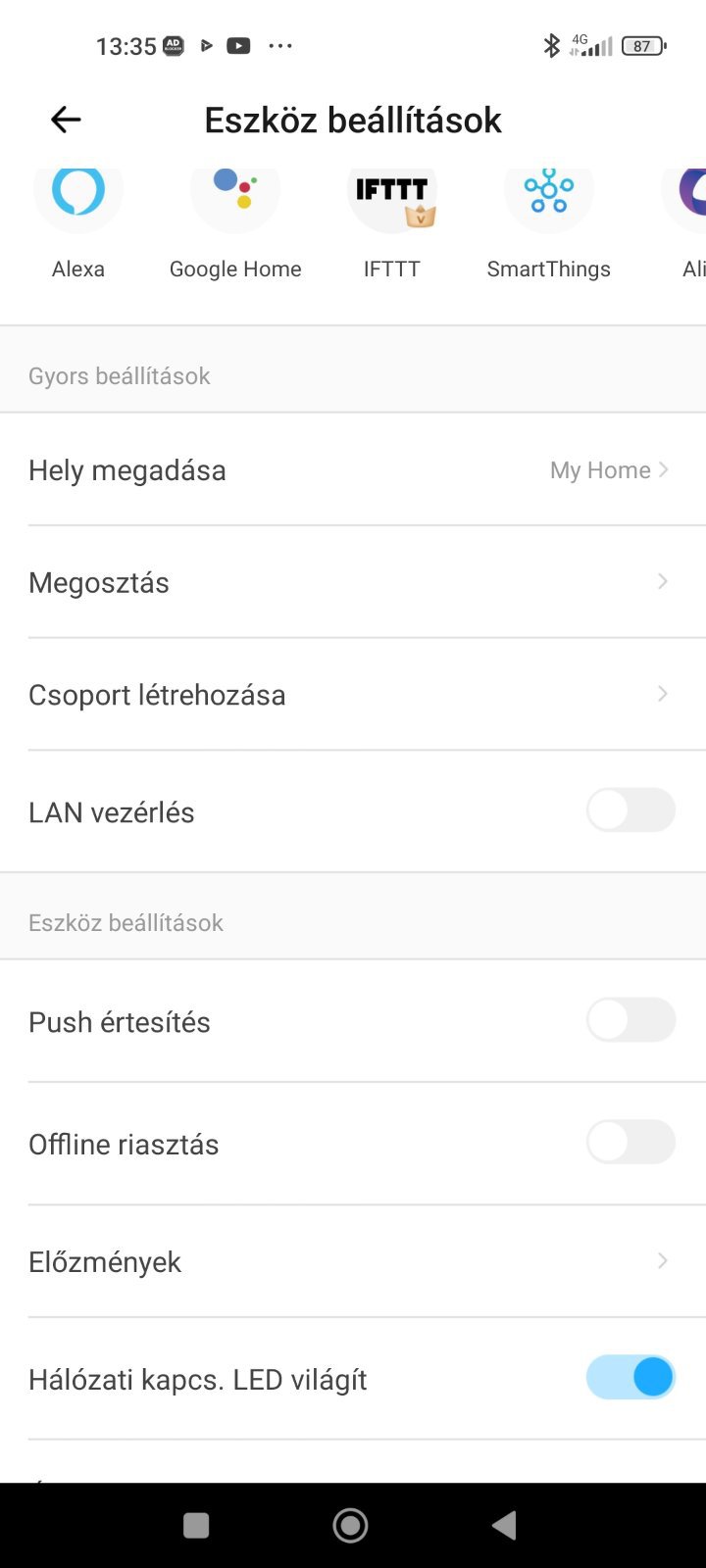Go back from Eszköz beállítások

tap(66, 120)
